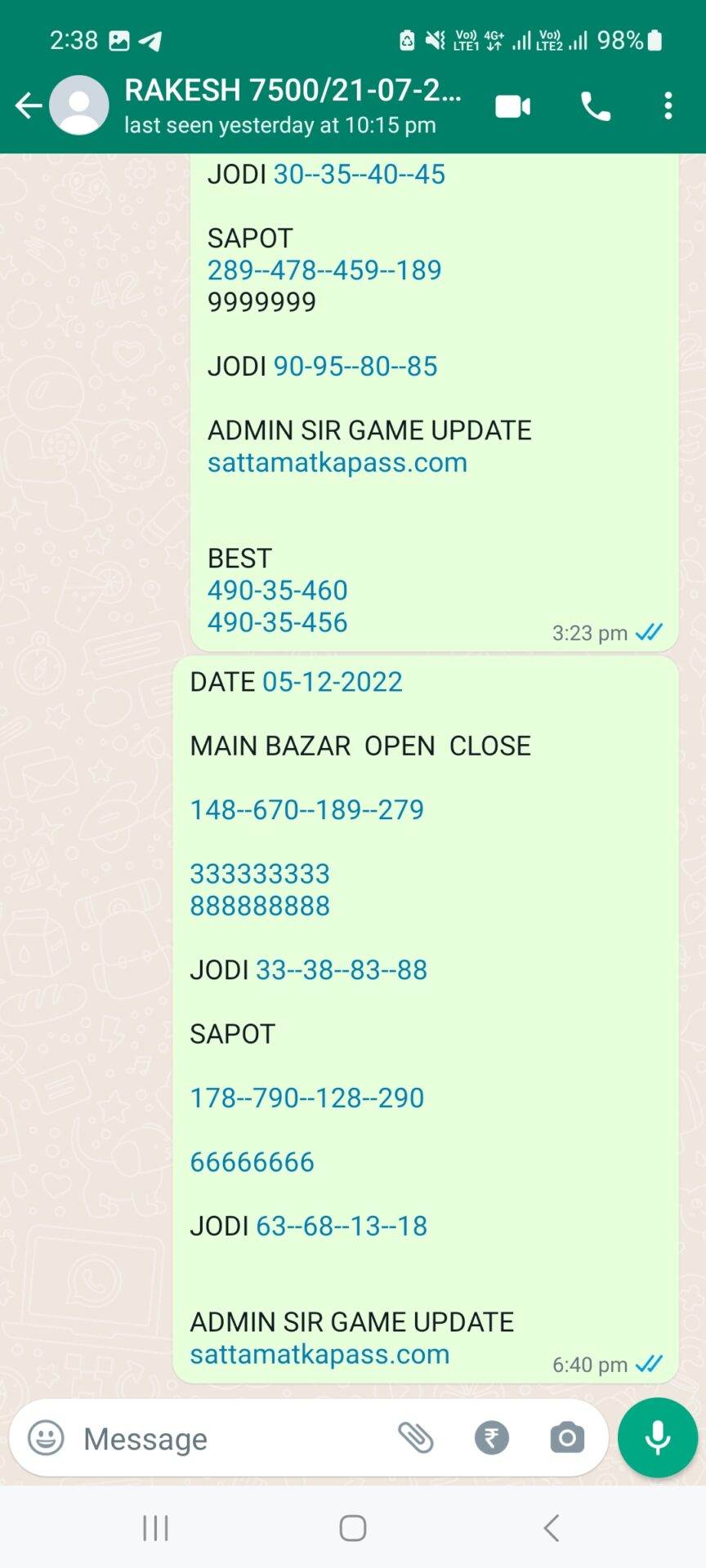Start a voice call with RAKESH

pyautogui.click(x=595, y=106)
